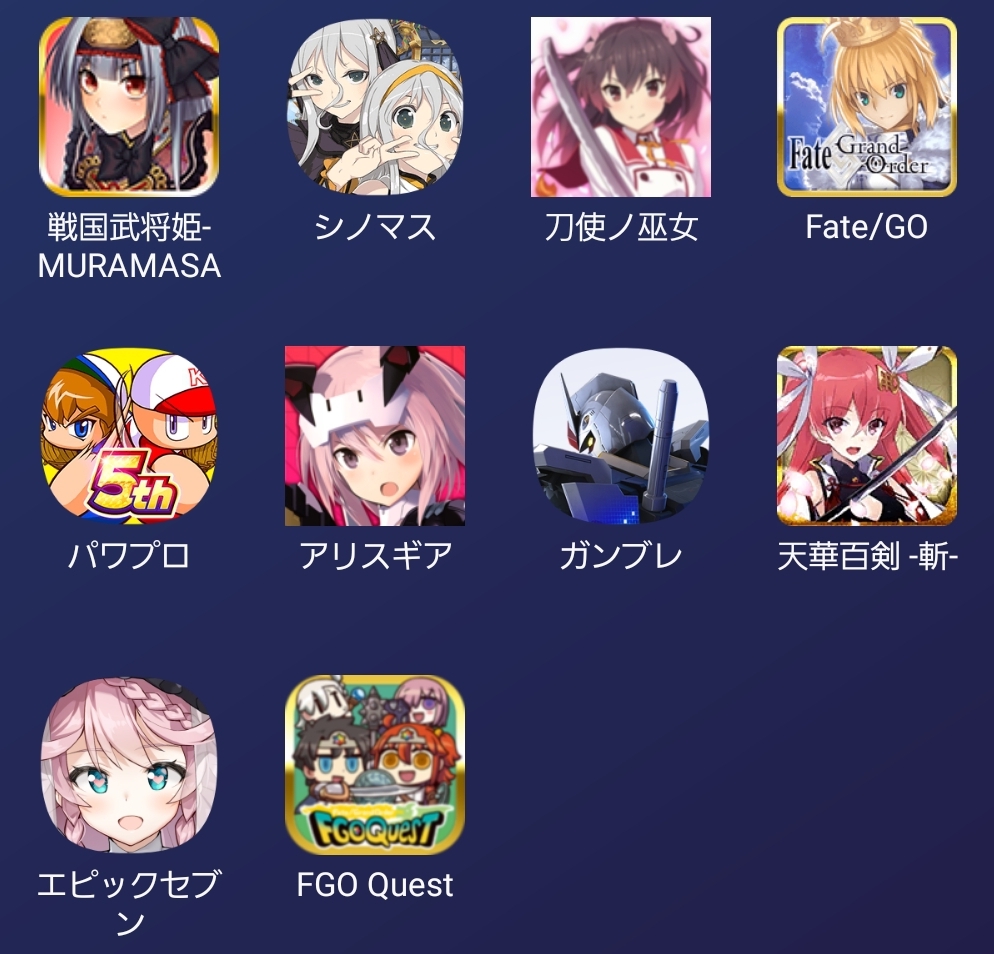Open FGO Quest app
The height and width of the screenshot is (954, 994).
coord(375,765)
